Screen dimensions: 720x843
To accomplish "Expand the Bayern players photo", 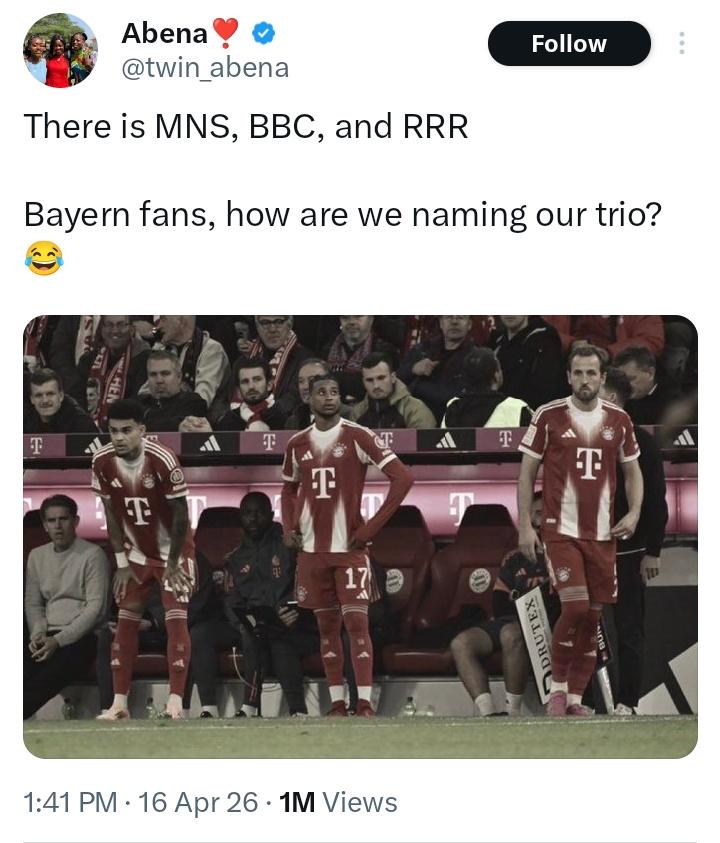I will pos(360,537).
